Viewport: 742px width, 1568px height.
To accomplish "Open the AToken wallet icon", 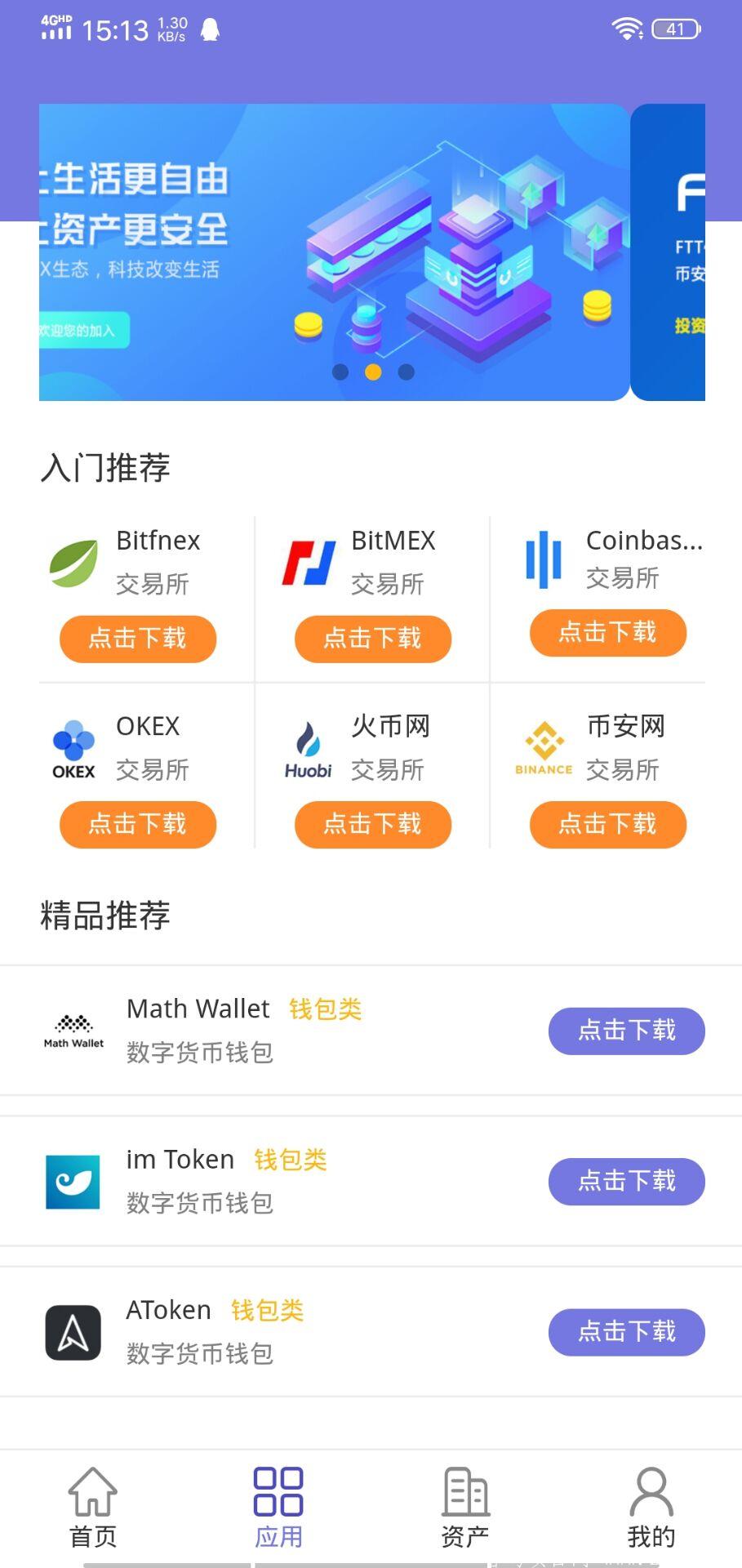I will pos(73,1331).
